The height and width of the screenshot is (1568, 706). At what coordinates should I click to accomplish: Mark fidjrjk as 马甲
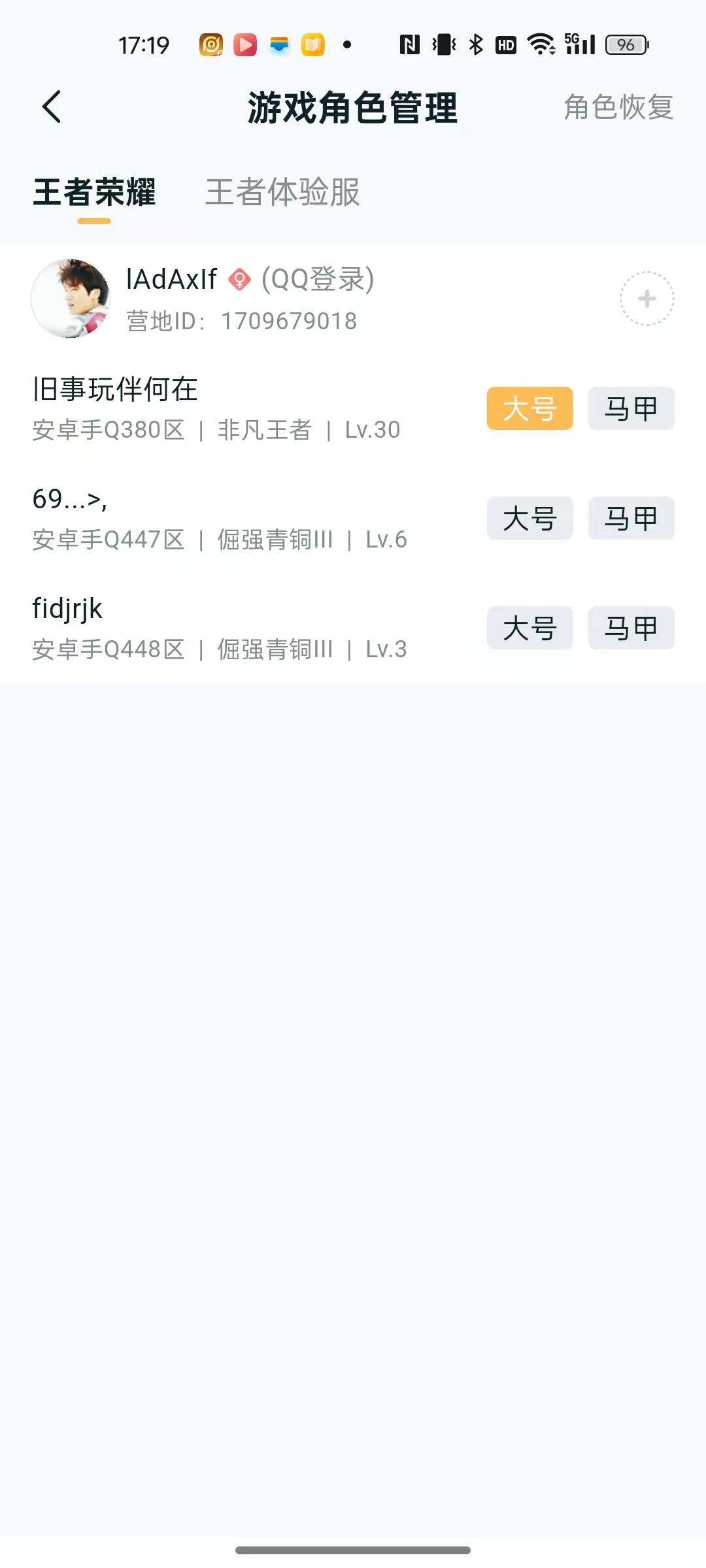tap(630, 629)
